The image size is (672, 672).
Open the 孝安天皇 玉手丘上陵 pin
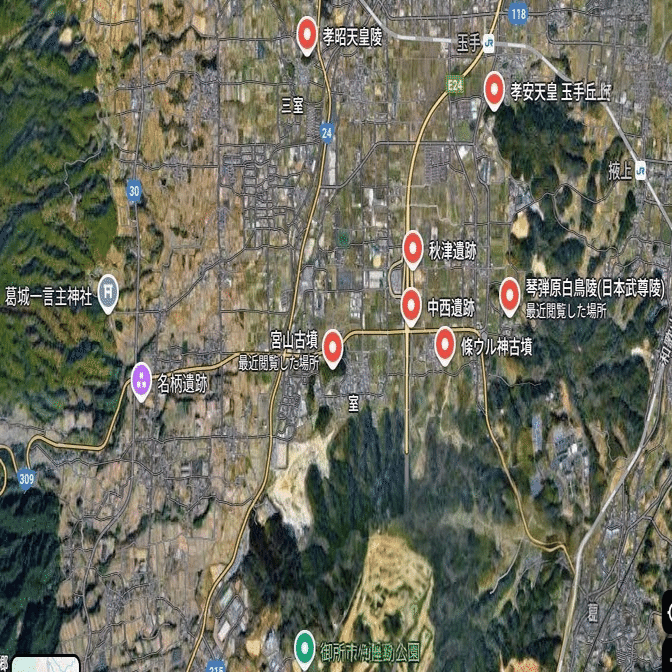click(x=494, y=88)
